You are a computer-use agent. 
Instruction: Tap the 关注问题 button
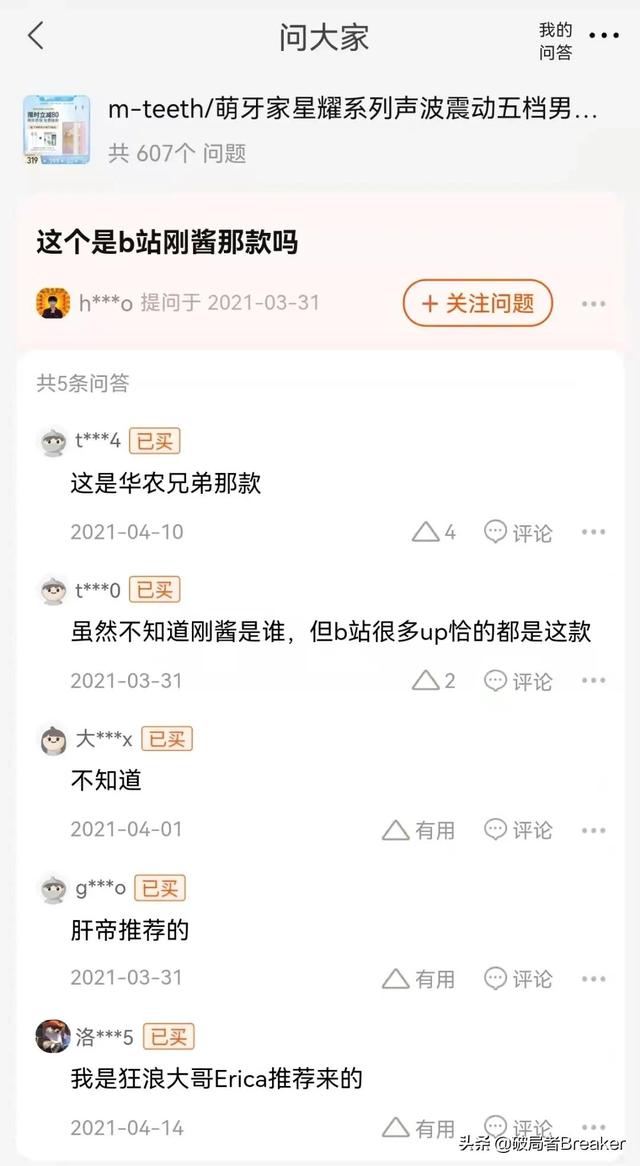[478, 303]
